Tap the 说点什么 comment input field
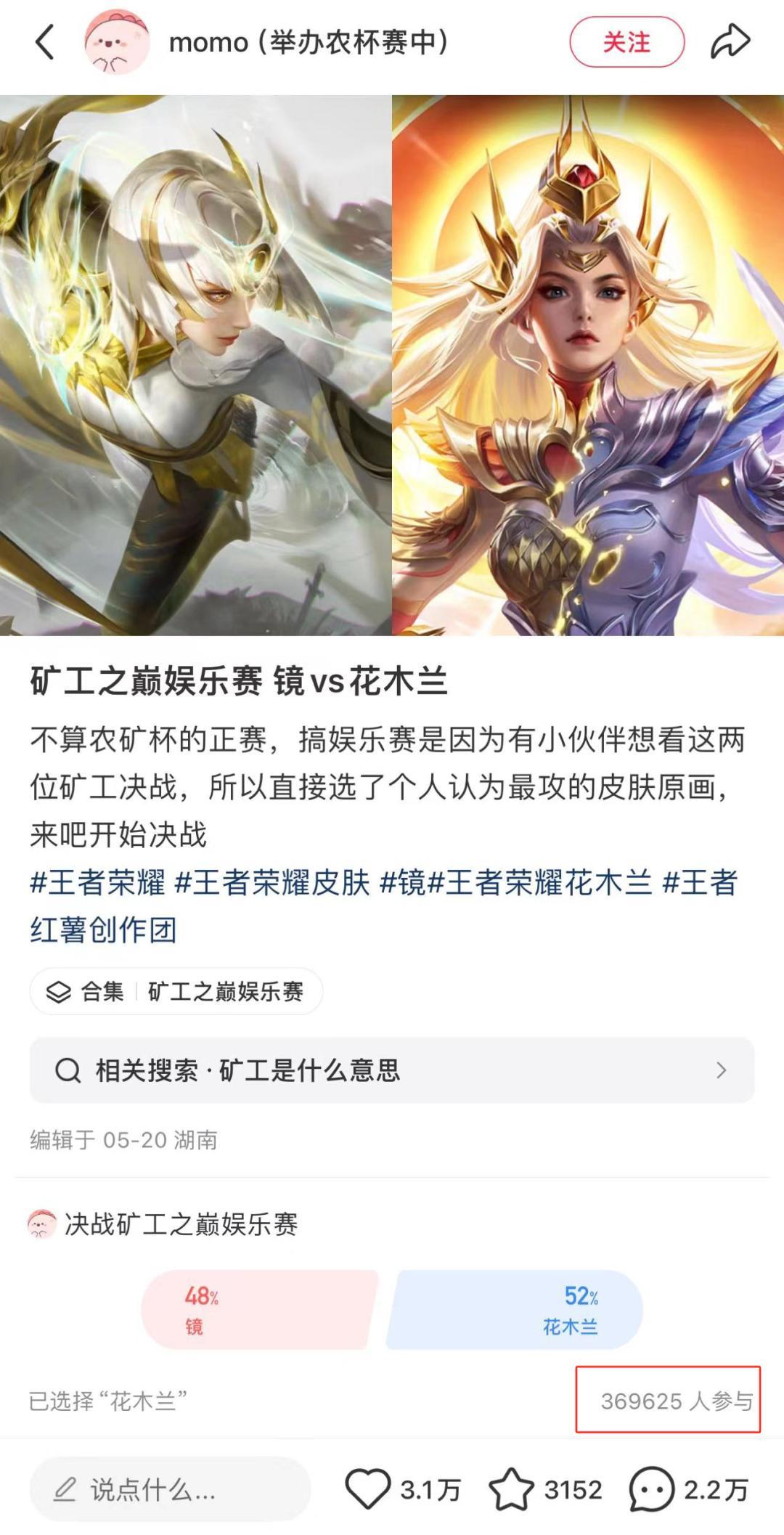 coord(169,1489)
